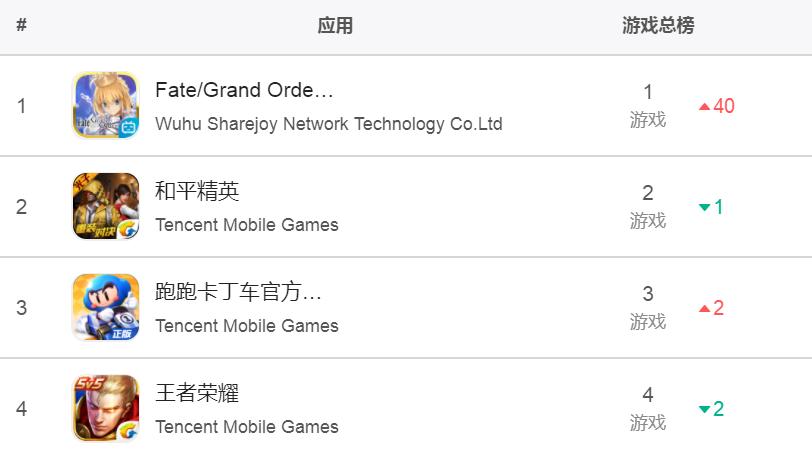View details for 王者荣耀
This screenshot has height=449, width=812.
tap(197, 394)
